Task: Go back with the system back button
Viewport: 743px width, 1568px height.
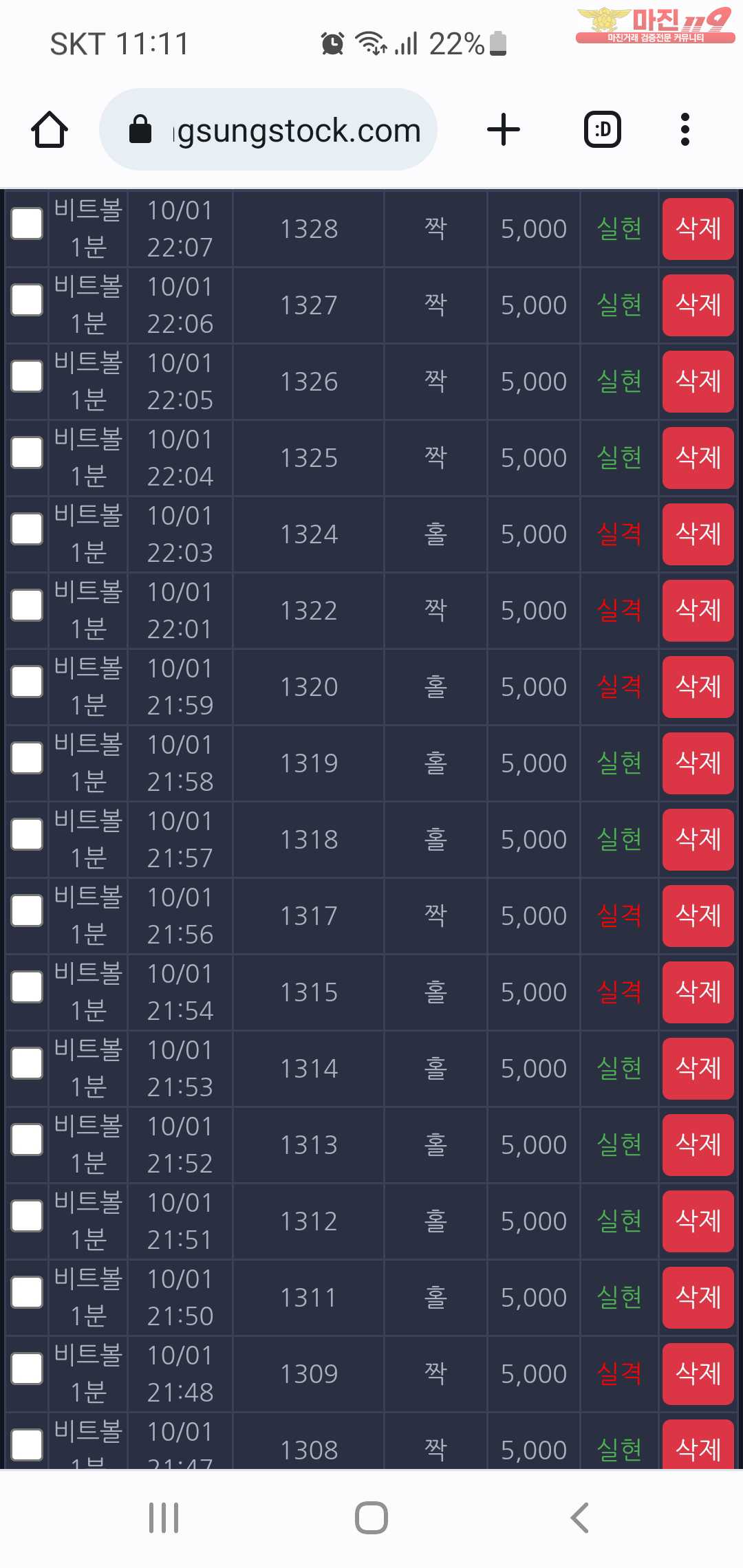Action: click(580, 1518)
